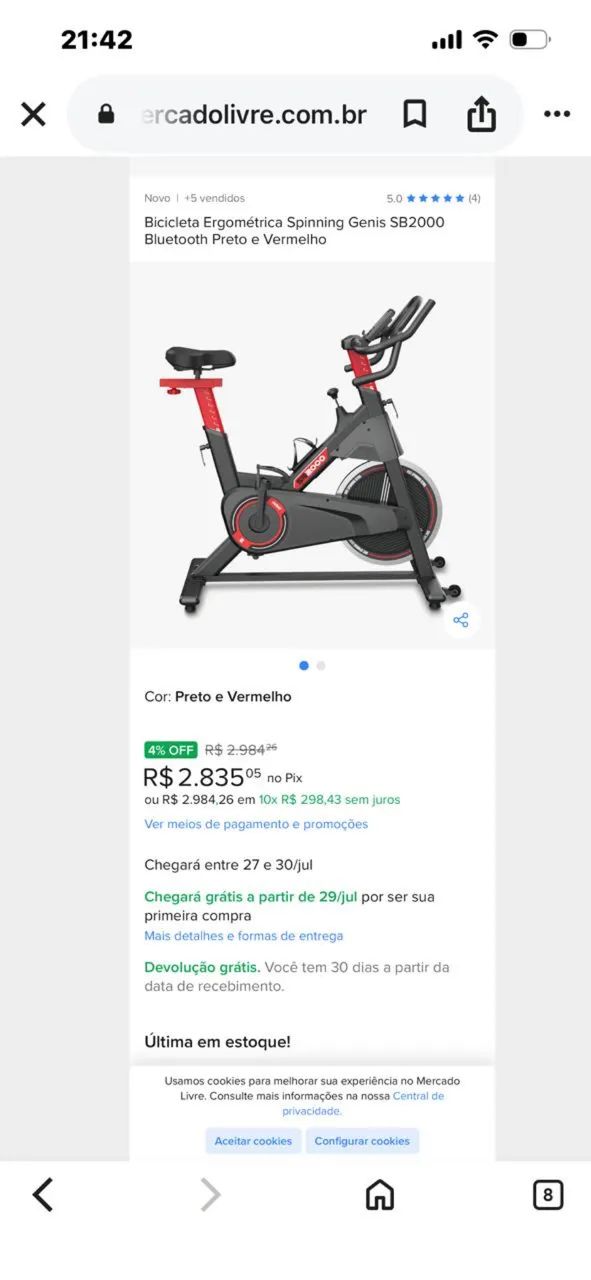Accept cookies with Aceitar cookies
Screen dimensions: 591x1280
coord(253,1141)
